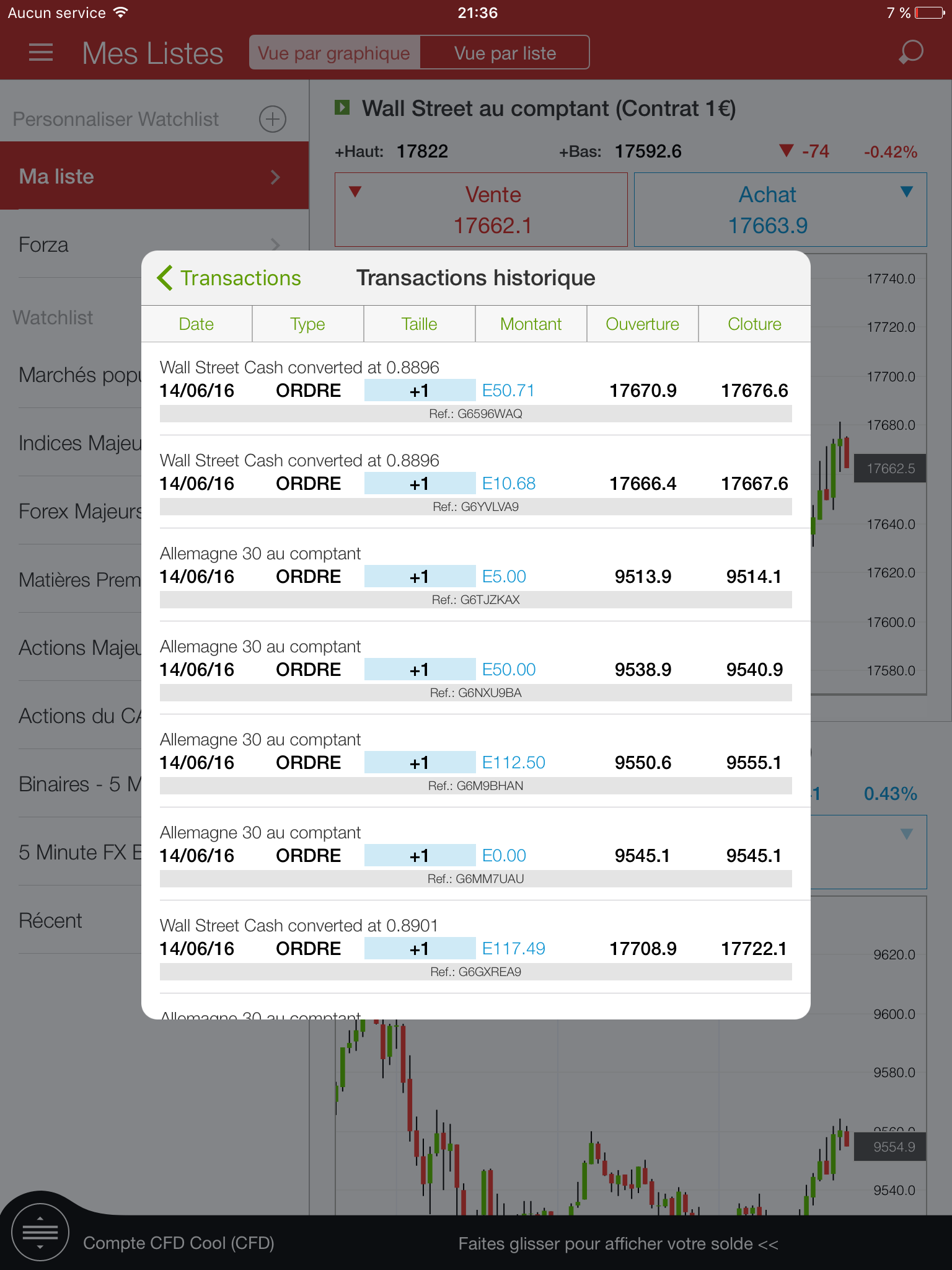
Task: Open the account panel button
Action: tap(40, 1232)
